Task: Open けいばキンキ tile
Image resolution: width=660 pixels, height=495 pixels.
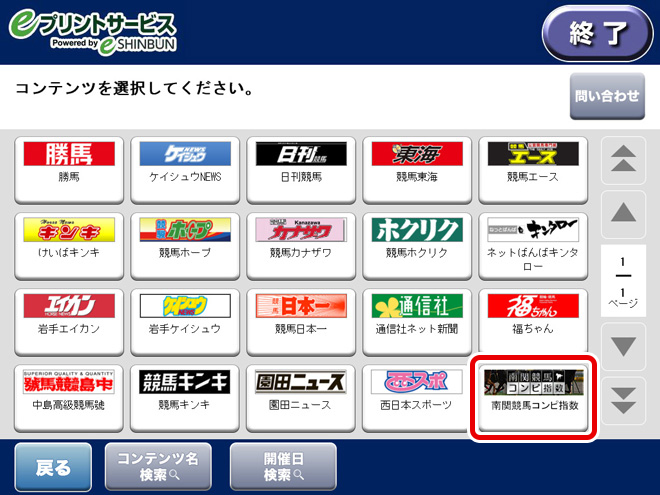Action: tap(69, 246)
